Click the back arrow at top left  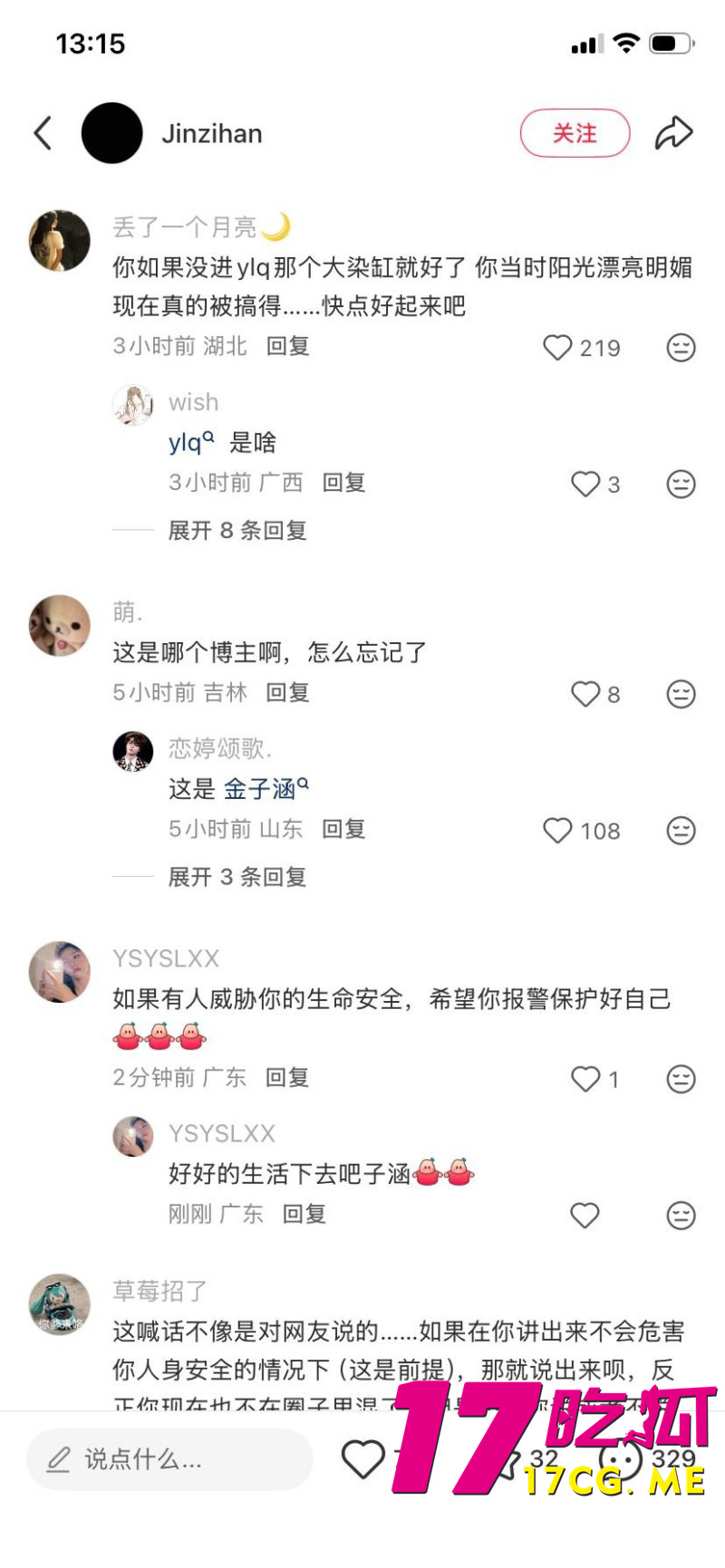41,132
